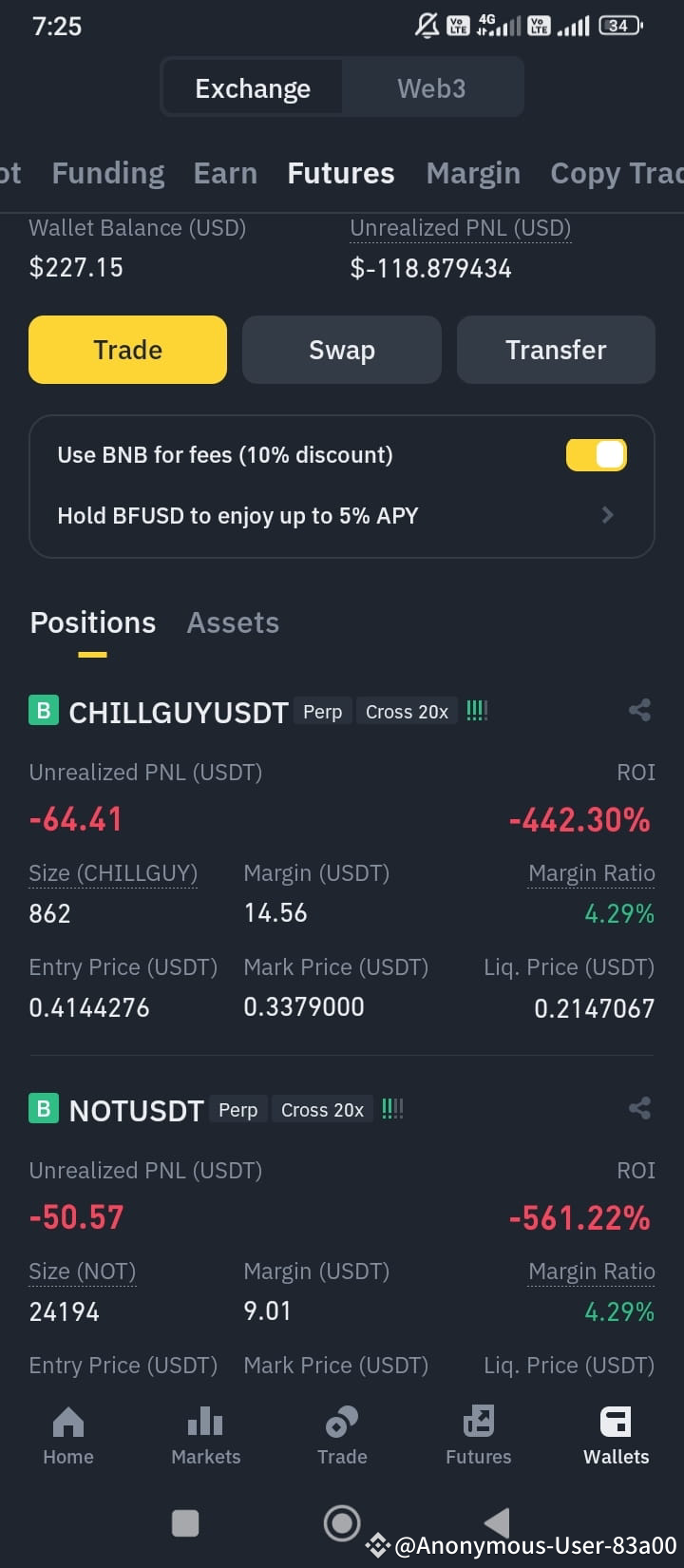Screen dimensions: 684x1568
Task: Tap the Size (CHILLGUY) underlined label
Action: click(x=113, y=872)
